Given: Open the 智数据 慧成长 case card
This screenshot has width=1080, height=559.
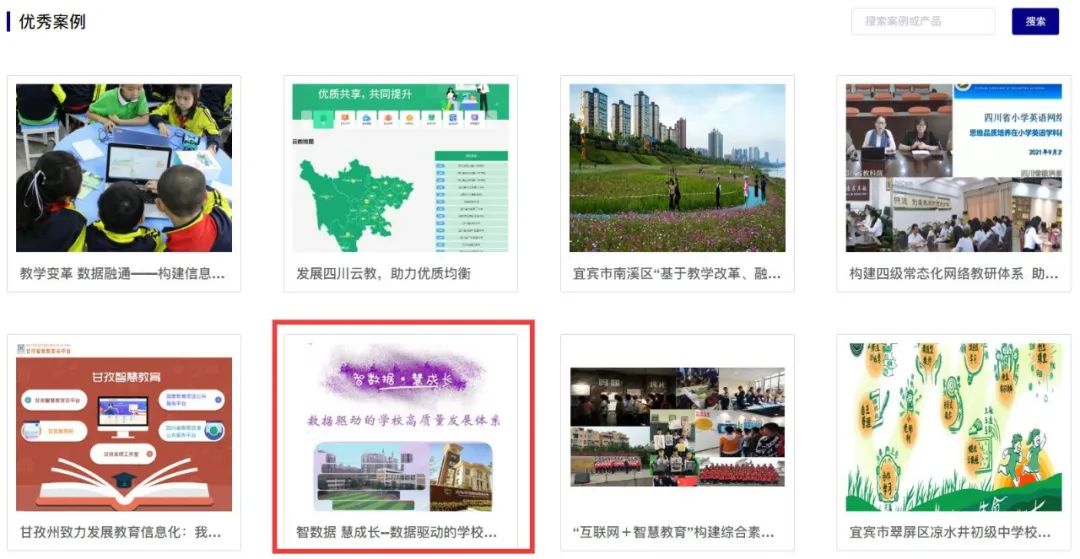Looking at the screenshot, I should [400, 440].
